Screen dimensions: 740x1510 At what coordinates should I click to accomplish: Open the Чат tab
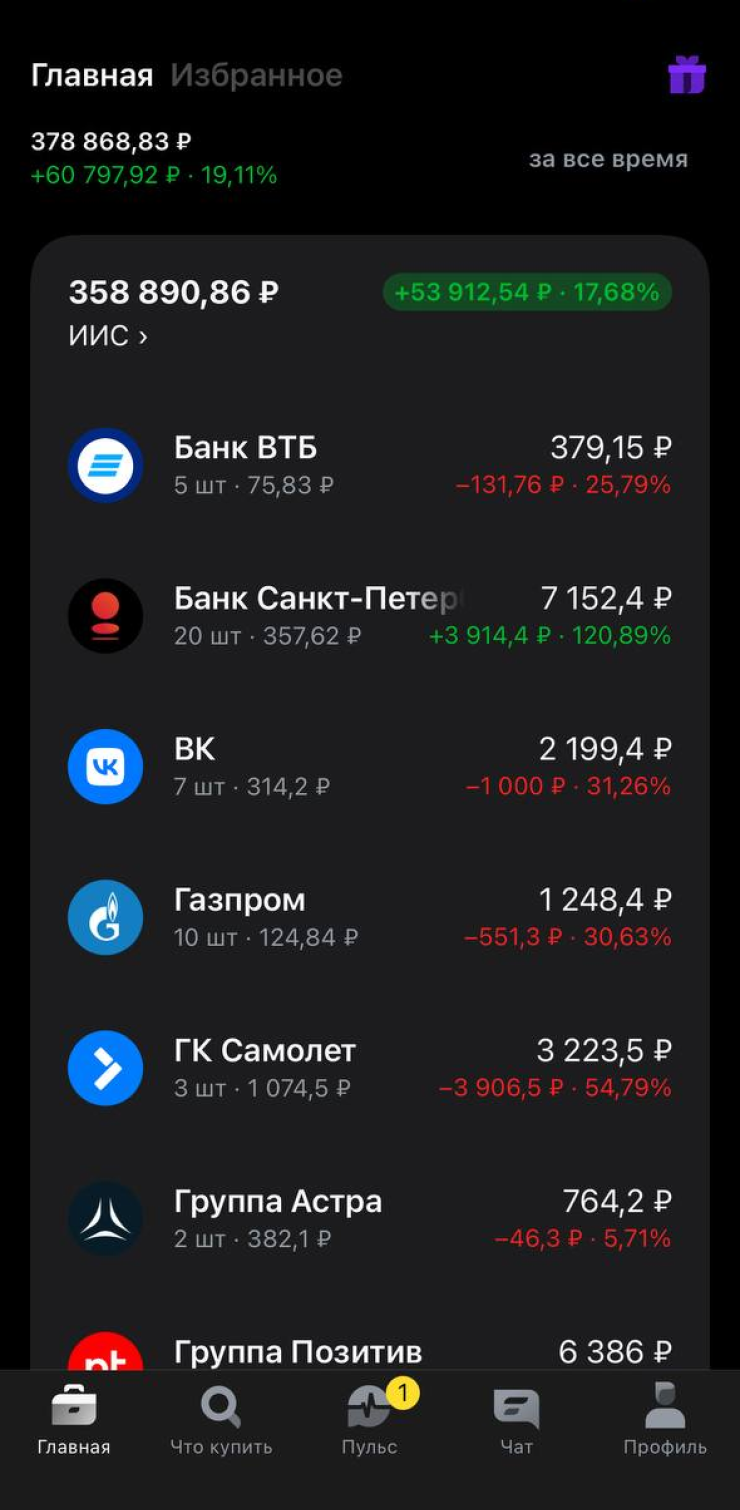[x=517, y=1420]
